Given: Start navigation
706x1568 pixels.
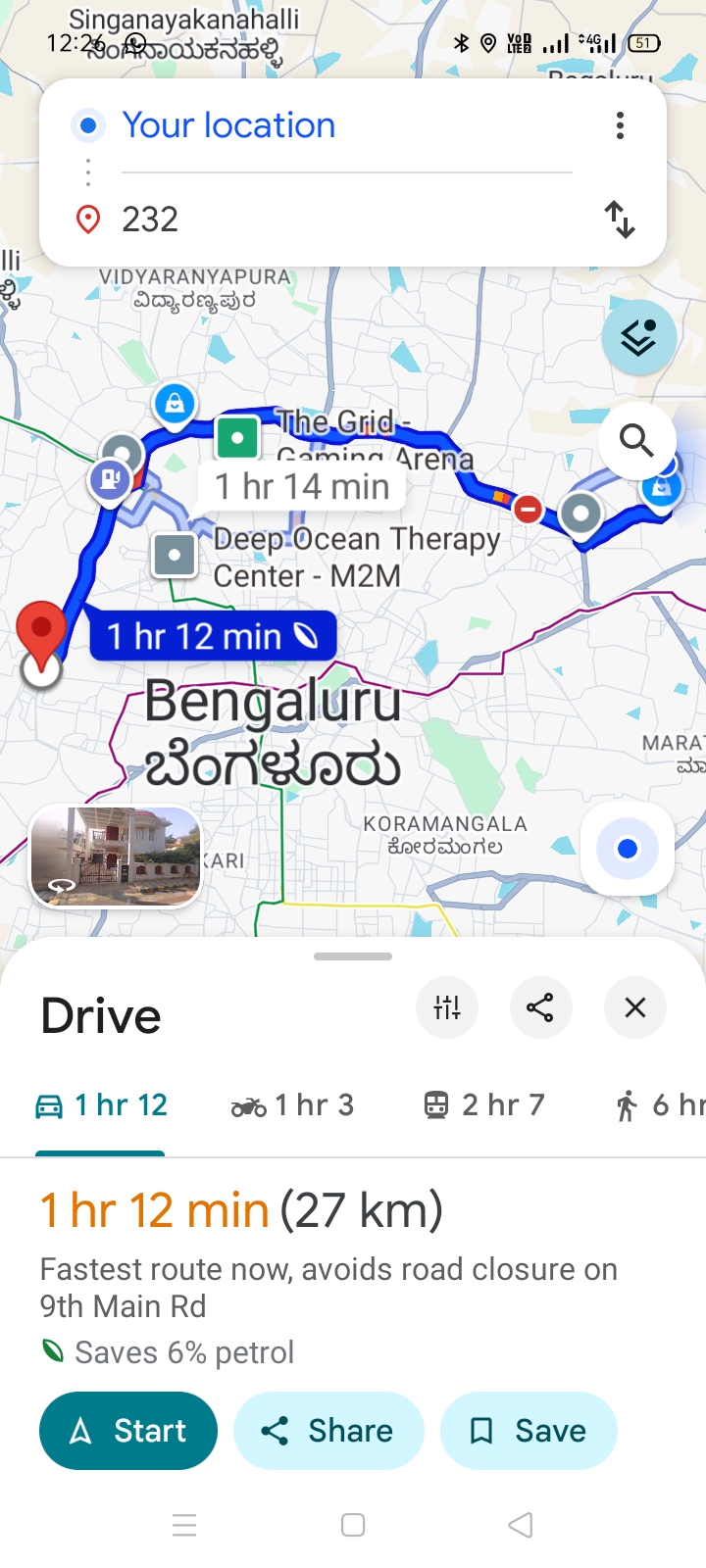Looking at the screenshot, I should tap(128, 1431).
